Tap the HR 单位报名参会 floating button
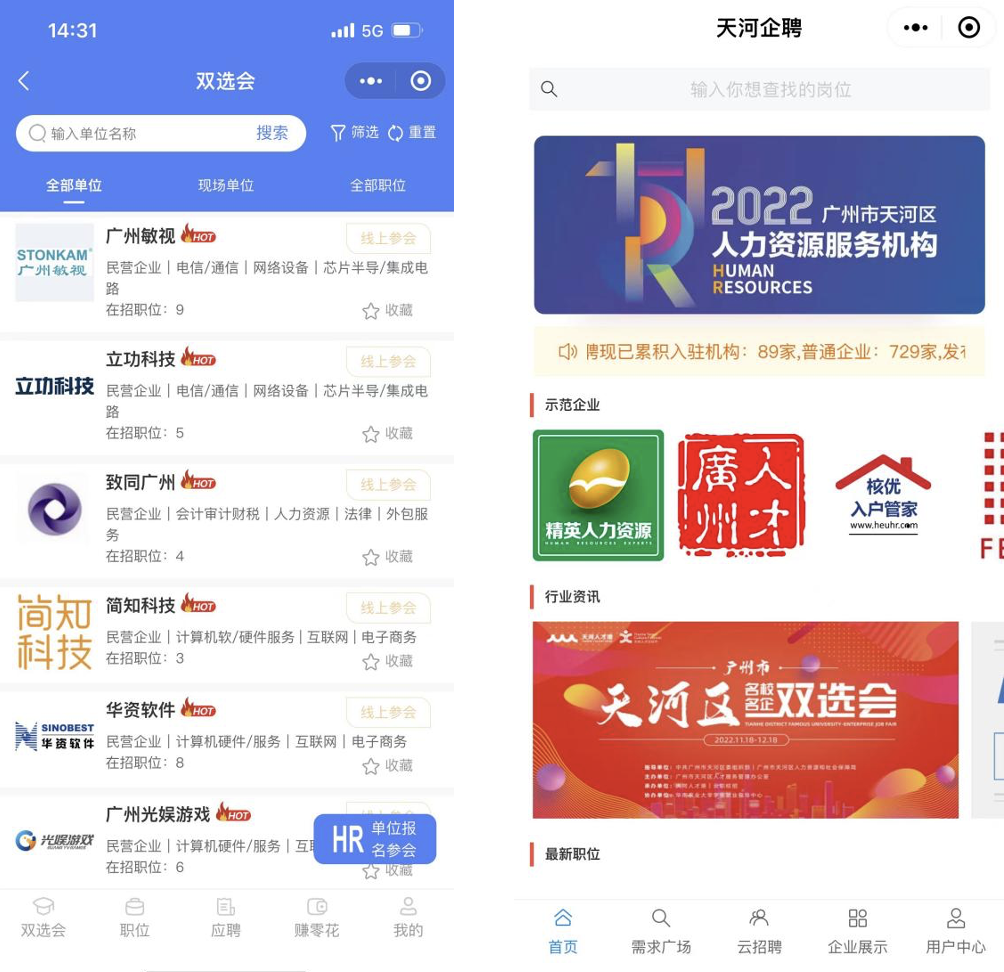This screenshot has width=1004, height=972. [x=375, y=839]
